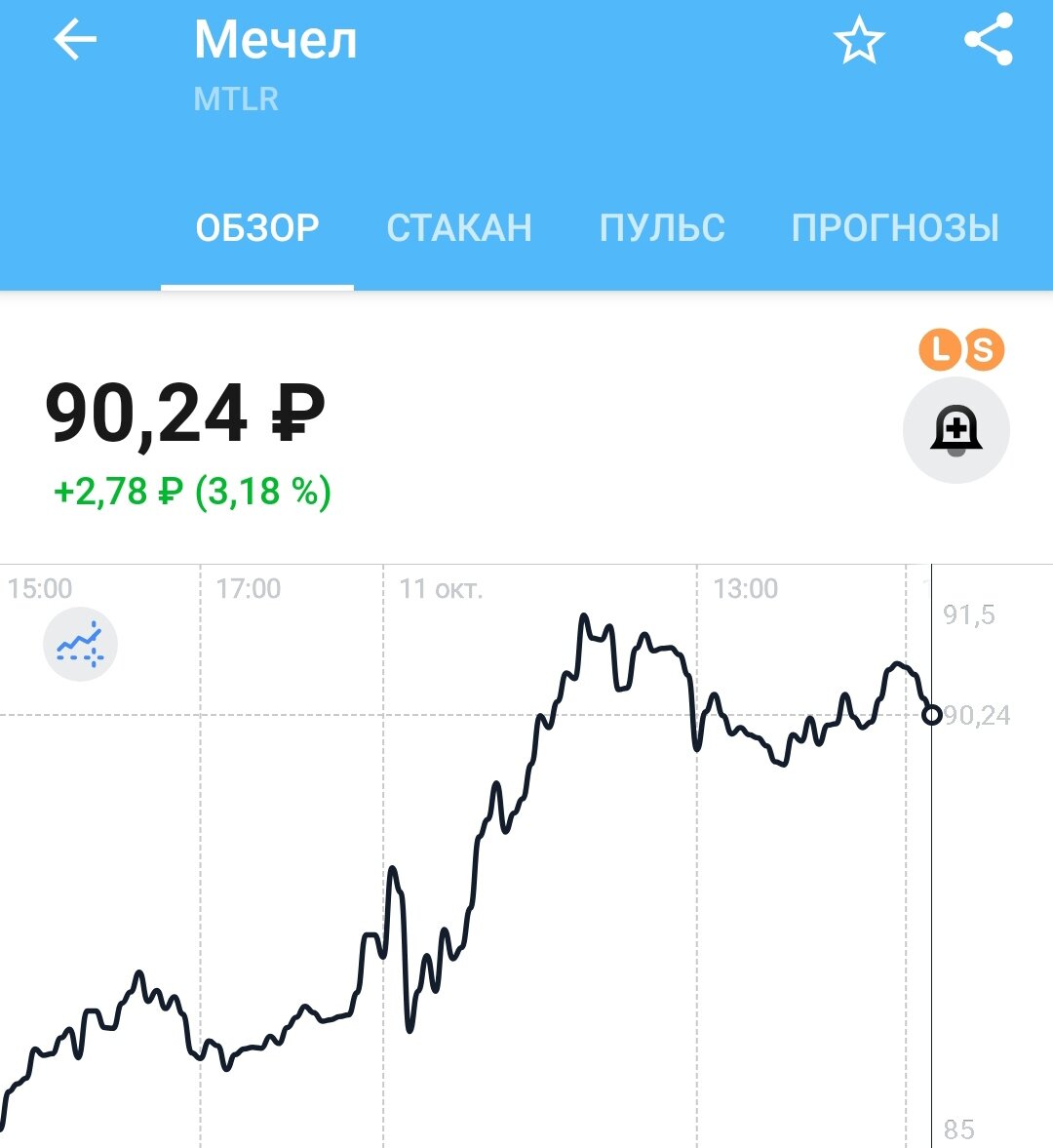The image size is (1053, 1148).
Task: Open the Пульс tab
Action: 662,228
